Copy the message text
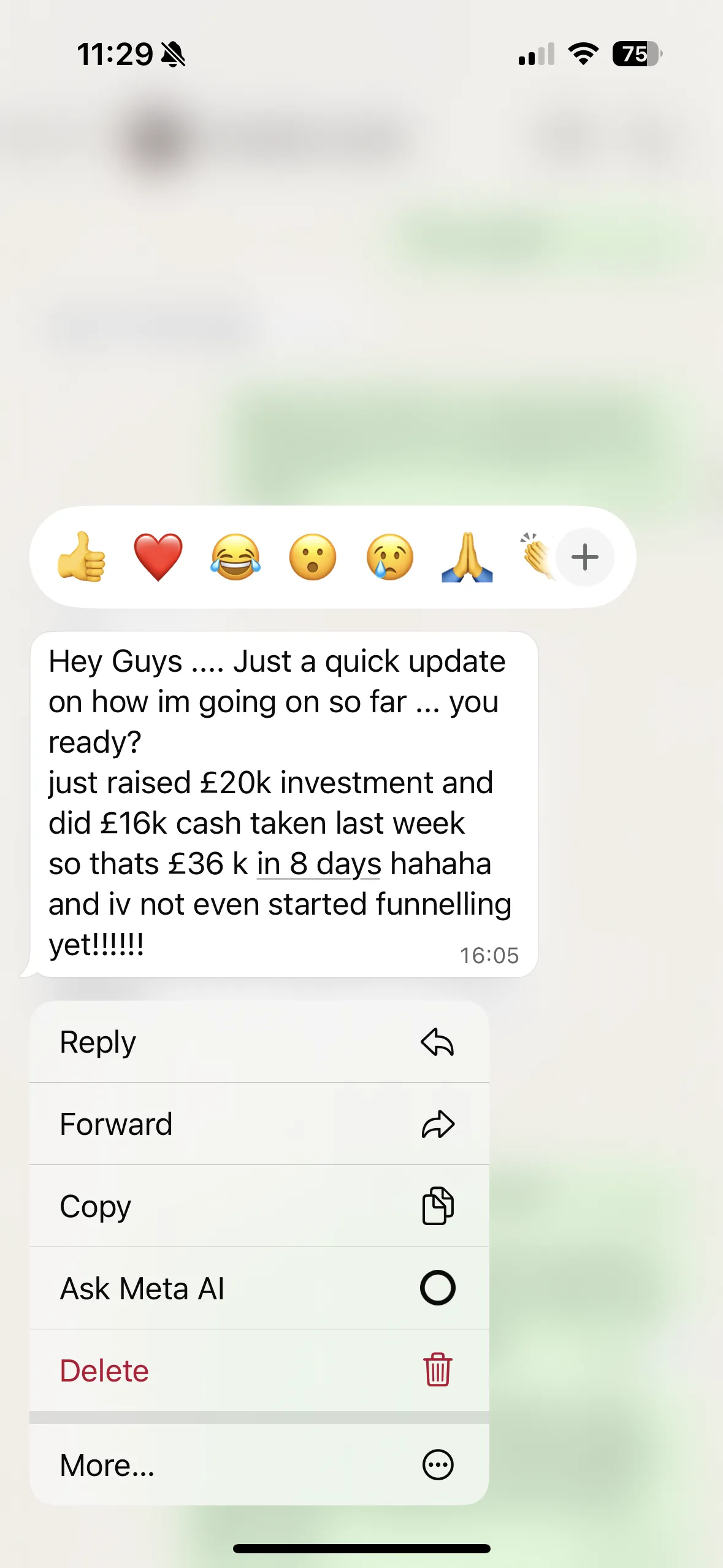This screenshot has height=1568, width=723. (259, 1206)
